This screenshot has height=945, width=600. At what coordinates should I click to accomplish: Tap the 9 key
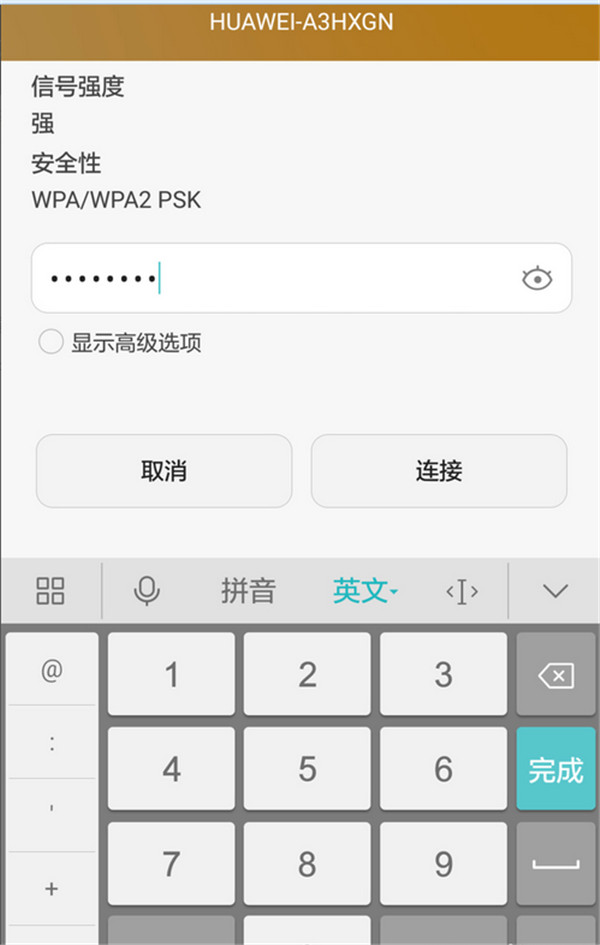(x=443, y=864)
